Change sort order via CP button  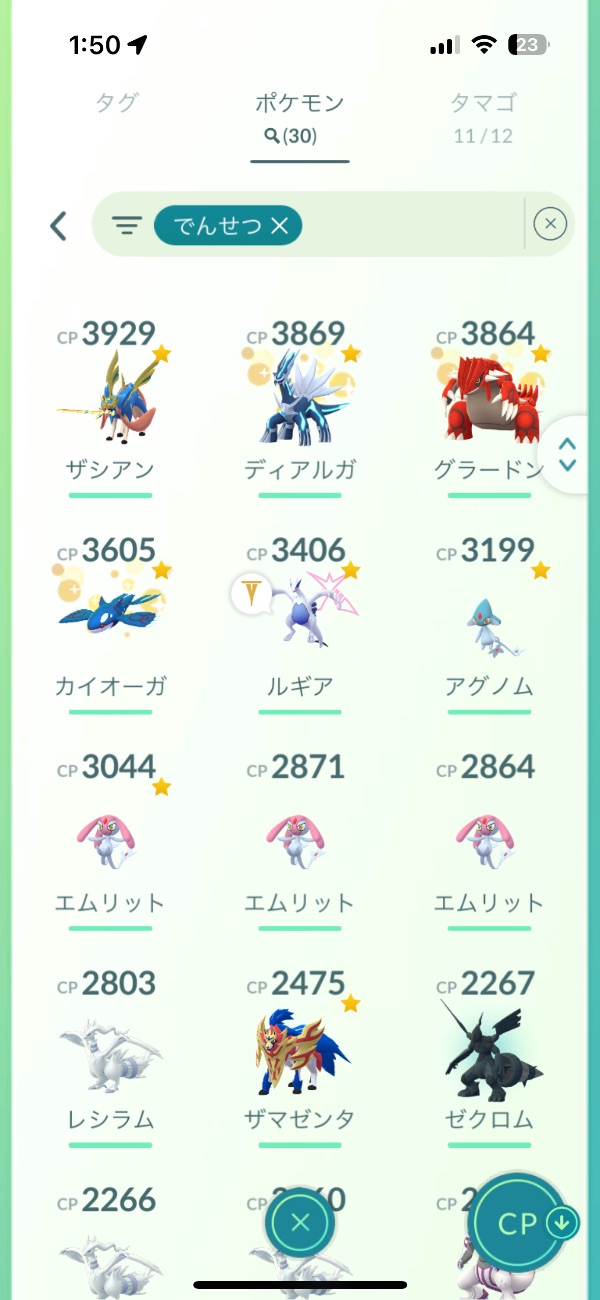521,1224
